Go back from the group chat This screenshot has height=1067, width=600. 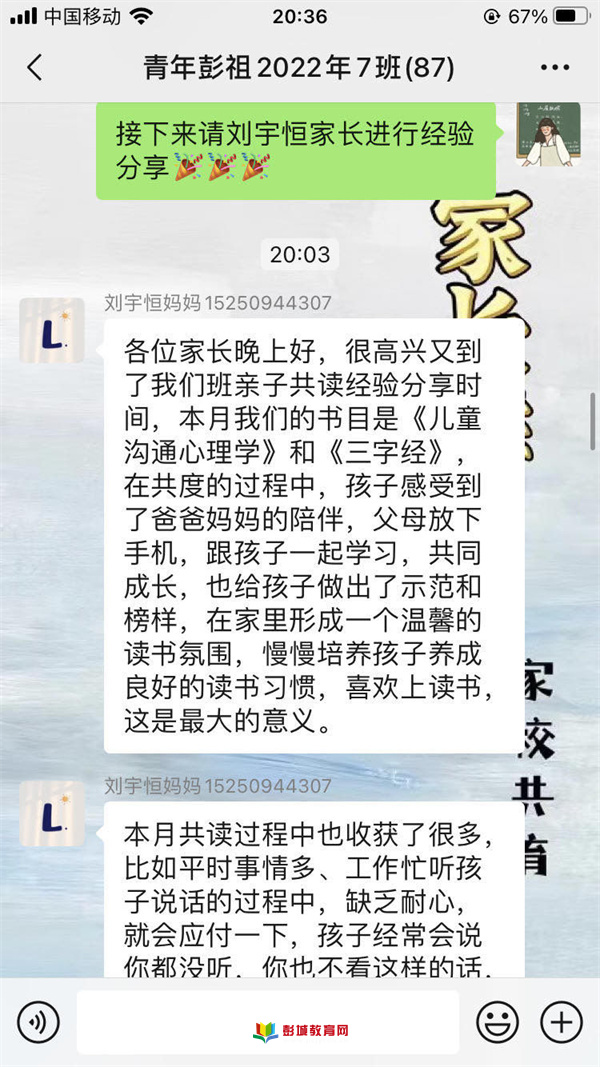(x=35, y=68)
